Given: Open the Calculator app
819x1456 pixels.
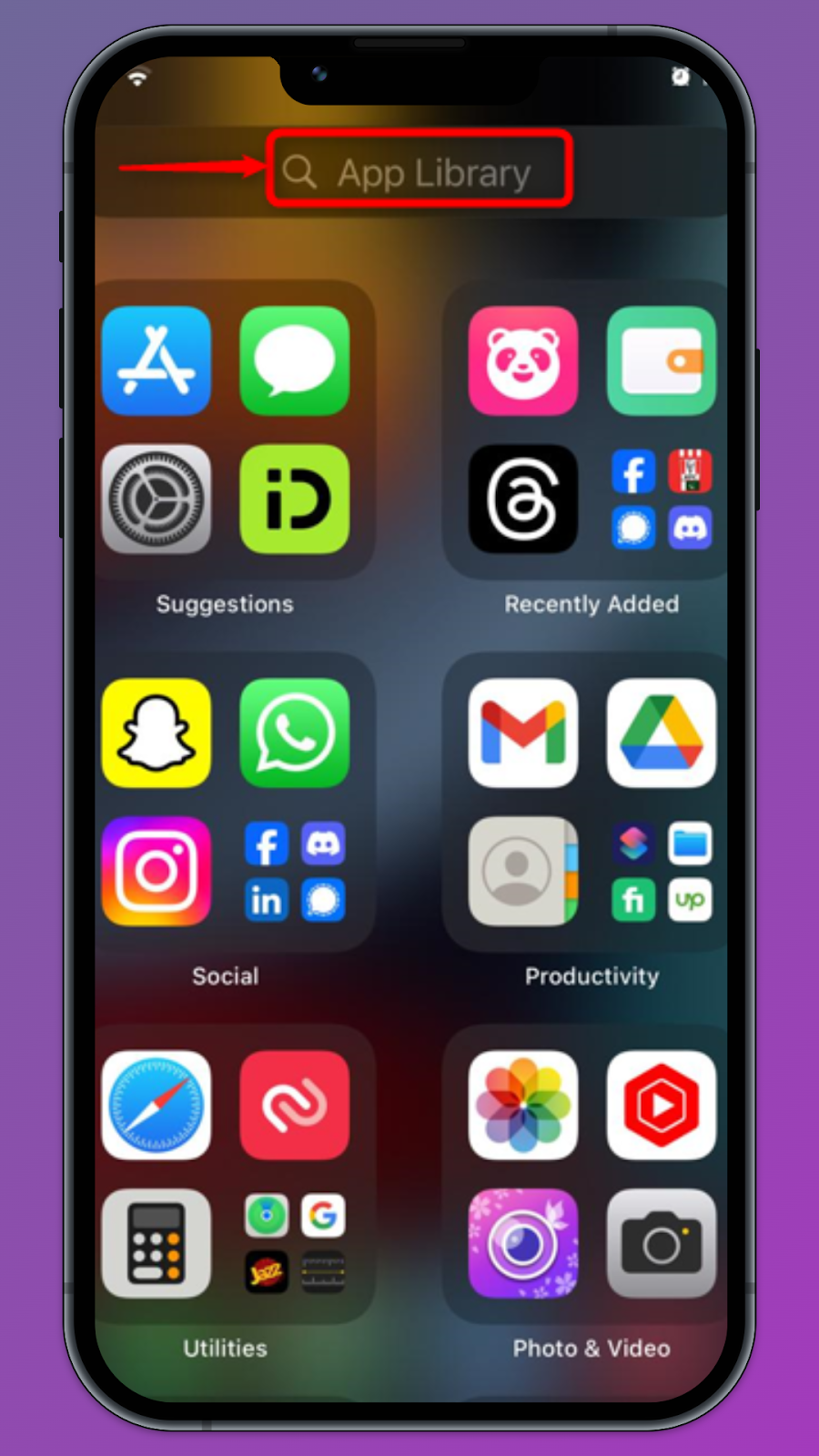Looking at the screenshot, I should click(x=157, y=1243).
